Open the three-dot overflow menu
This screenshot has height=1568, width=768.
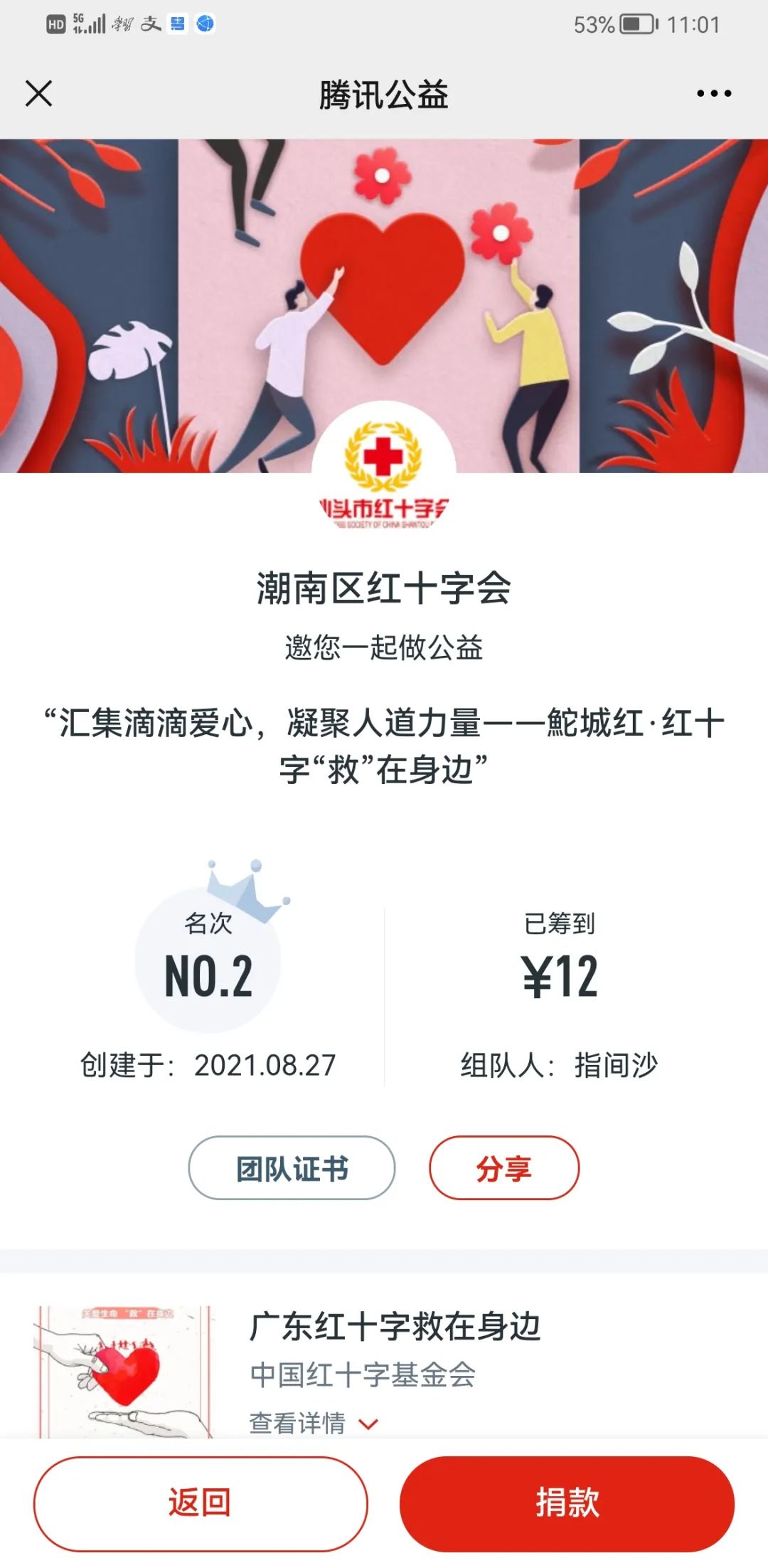click(x=713, y=93)
